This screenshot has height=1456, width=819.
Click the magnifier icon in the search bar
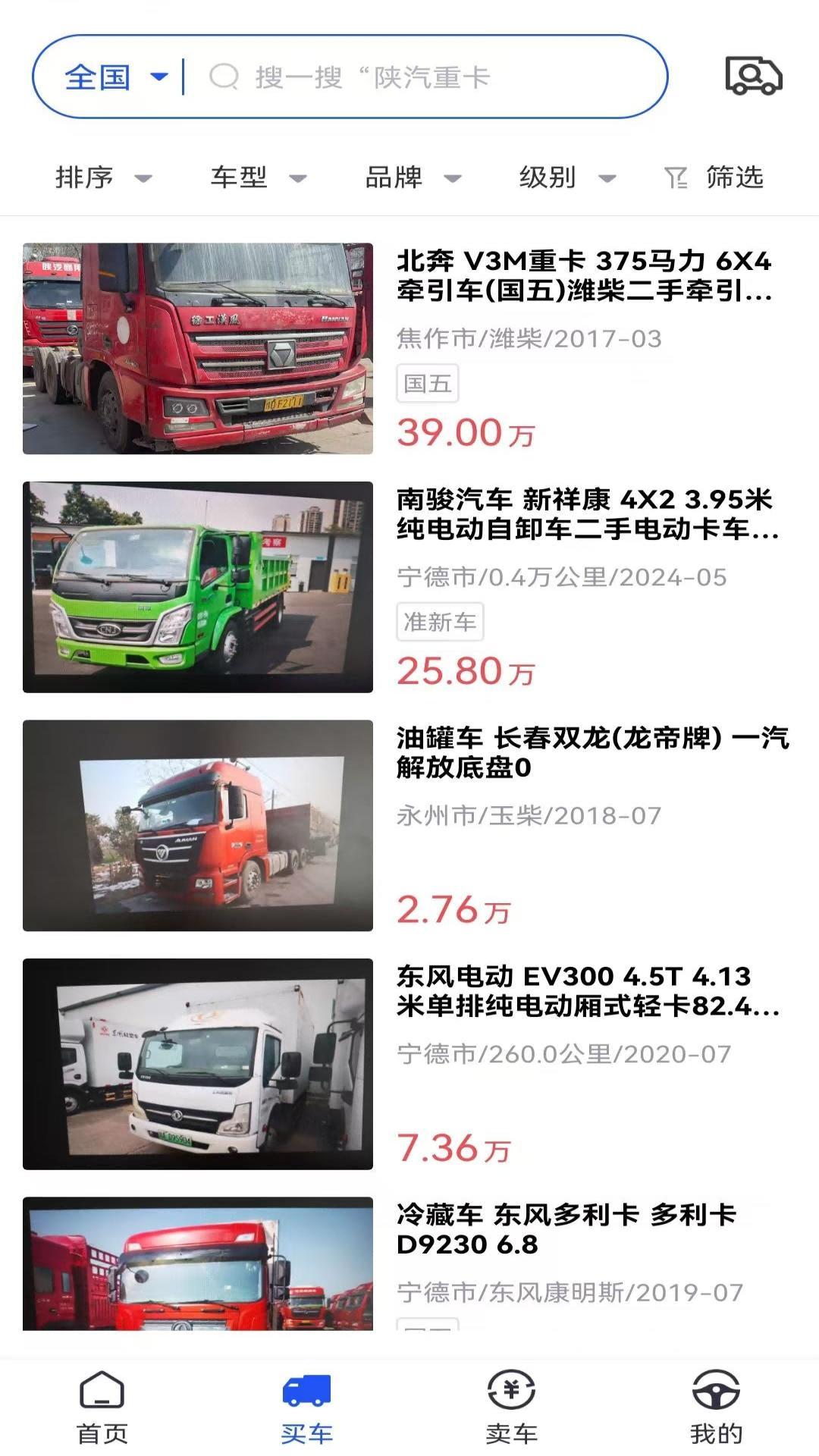pos(224,76)
